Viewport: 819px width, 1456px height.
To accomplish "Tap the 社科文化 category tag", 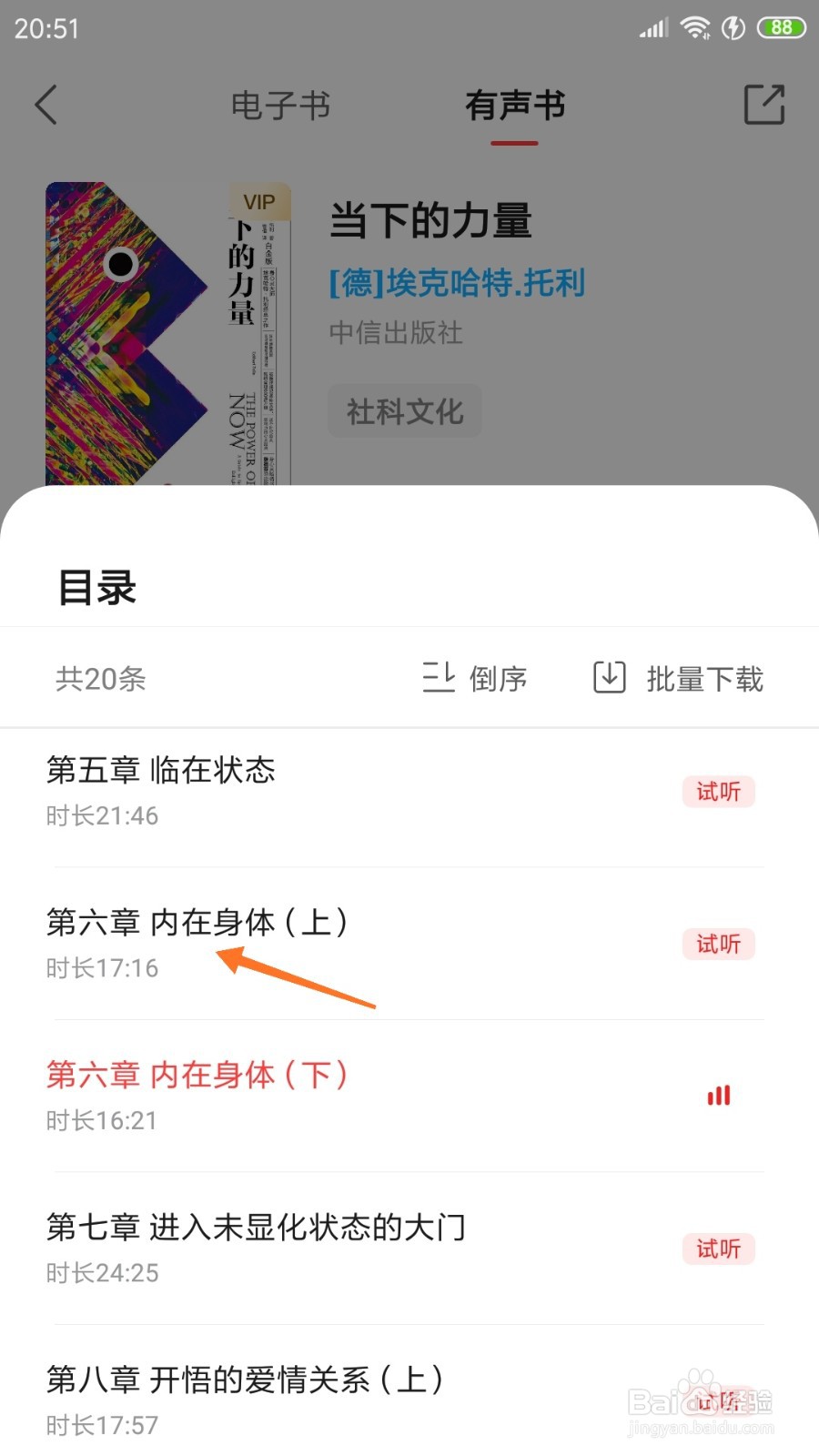I will [404, 411].
